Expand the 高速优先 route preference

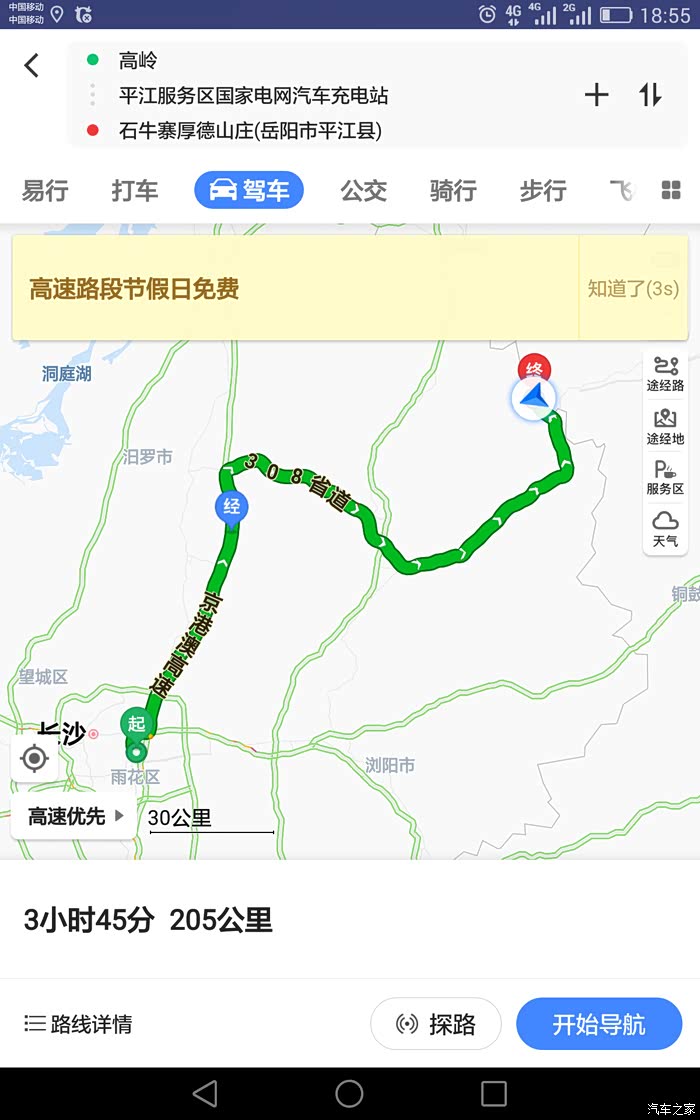[75, 816]
